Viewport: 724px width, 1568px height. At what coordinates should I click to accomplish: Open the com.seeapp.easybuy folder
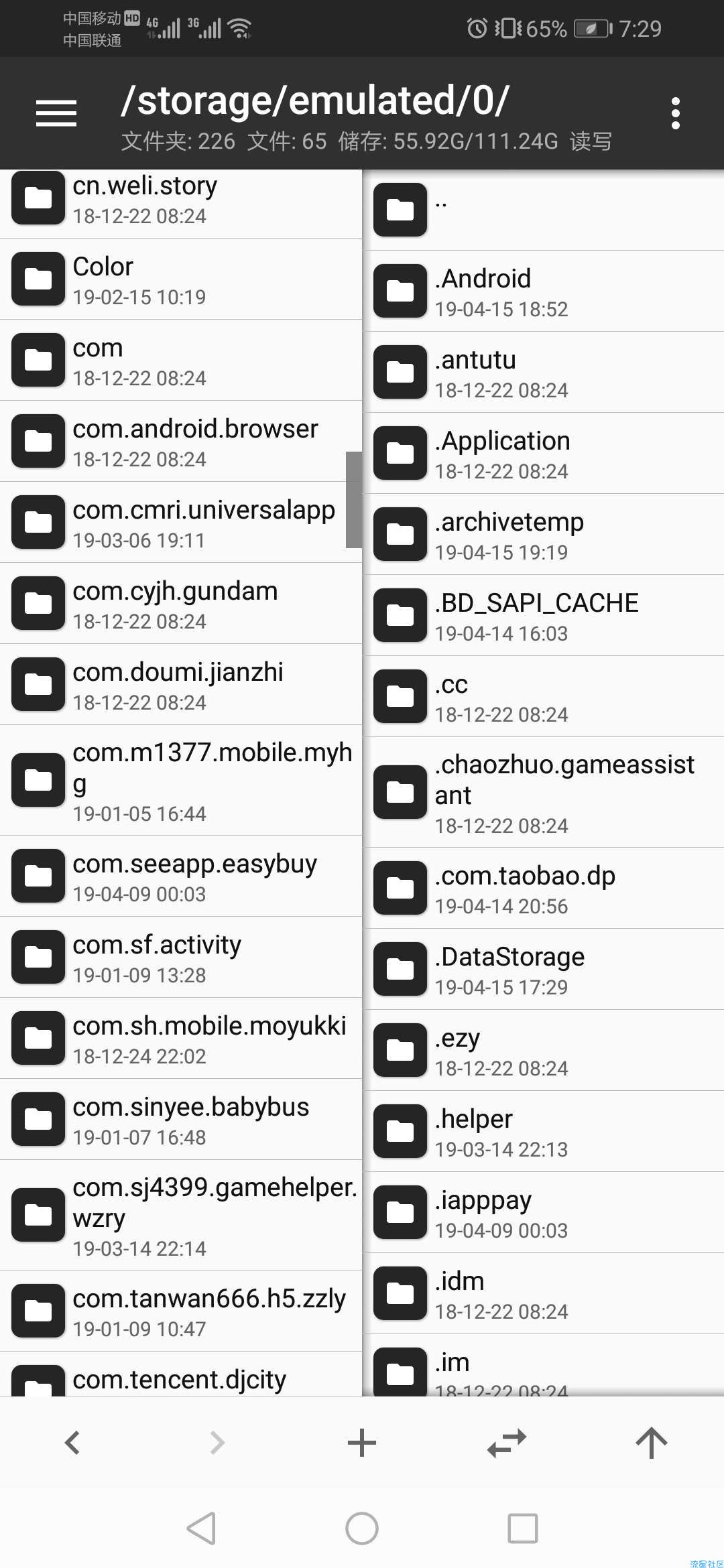click(181, 876)
